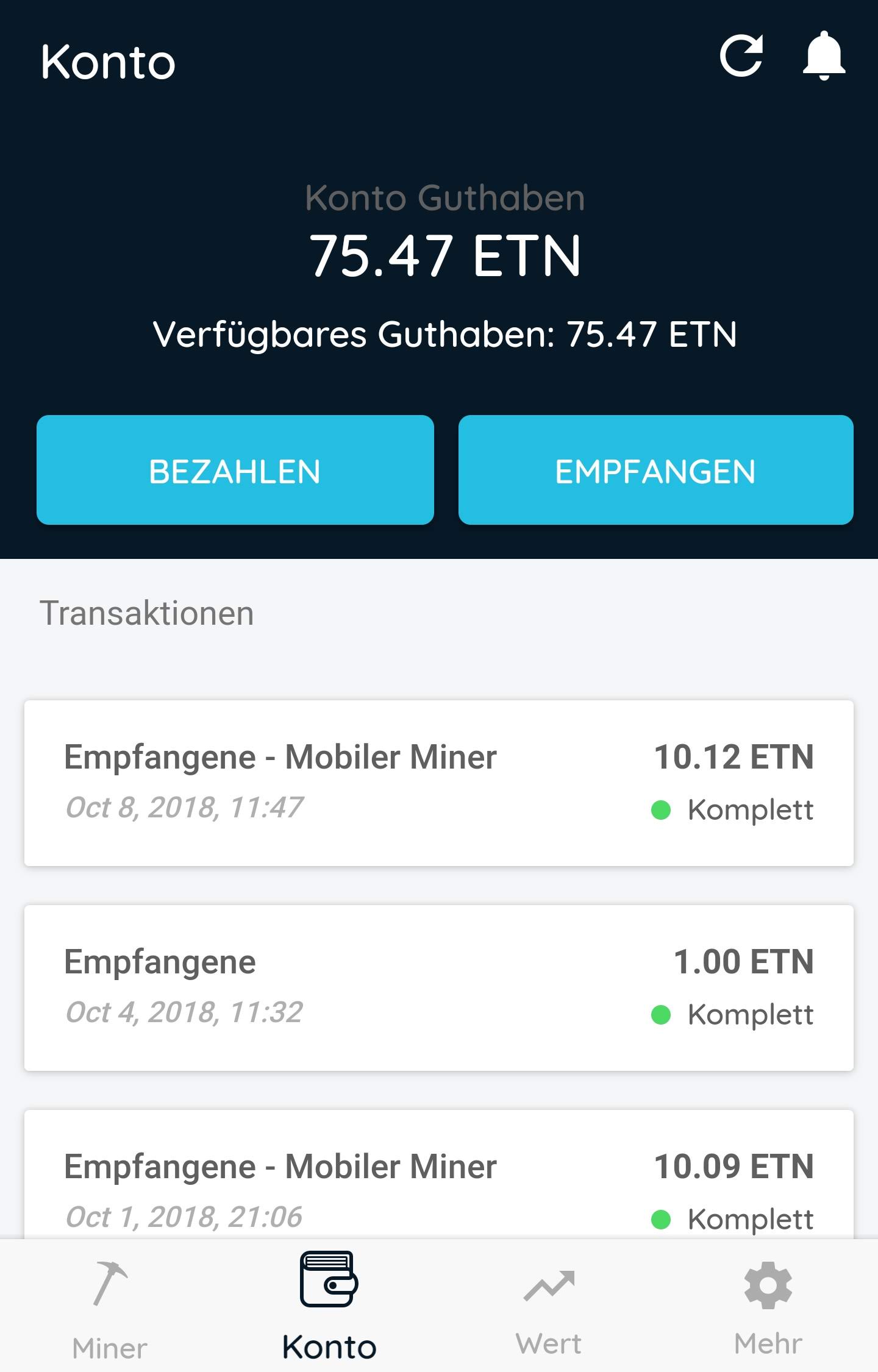
Task: Refresh the account balance
Action: click(741, 57)
